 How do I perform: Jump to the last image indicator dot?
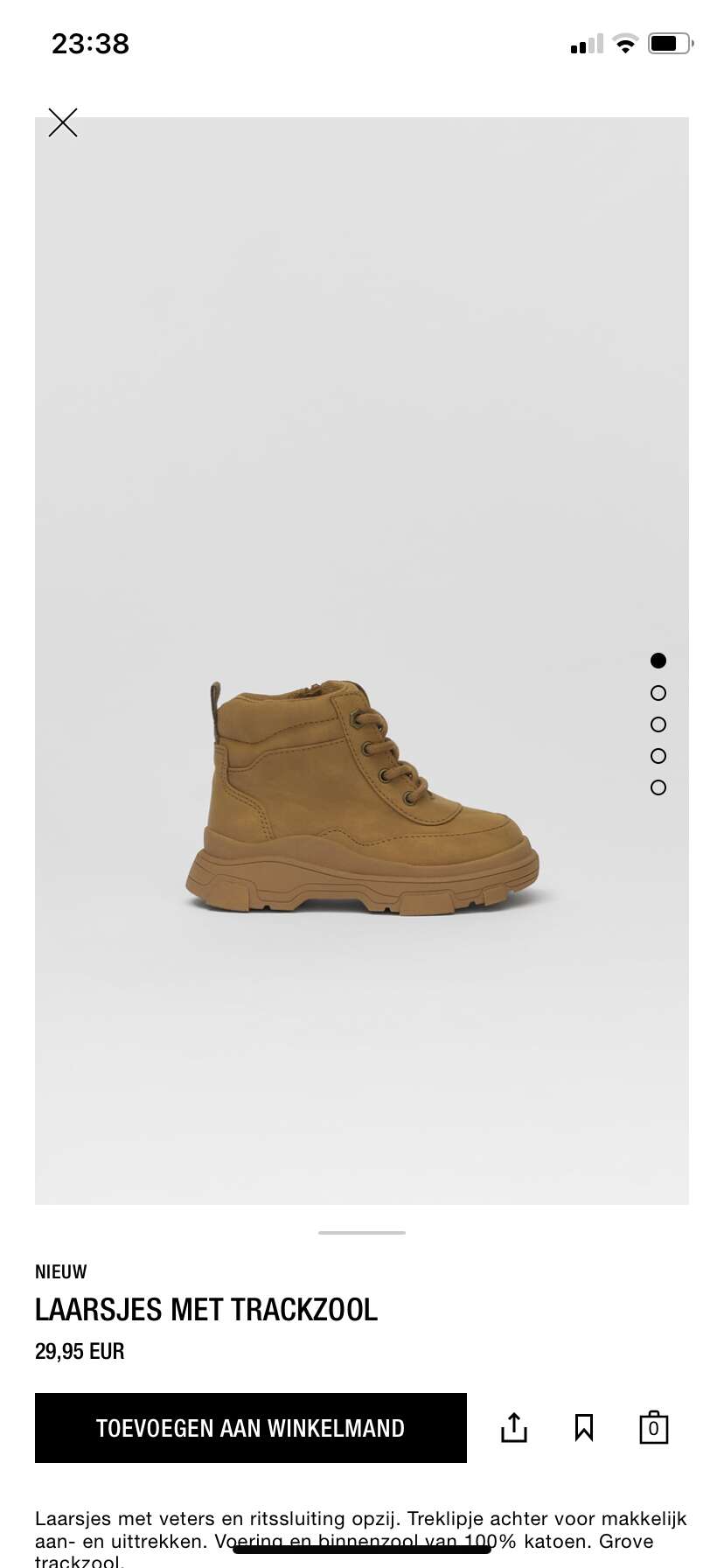(x=658, y=787)
